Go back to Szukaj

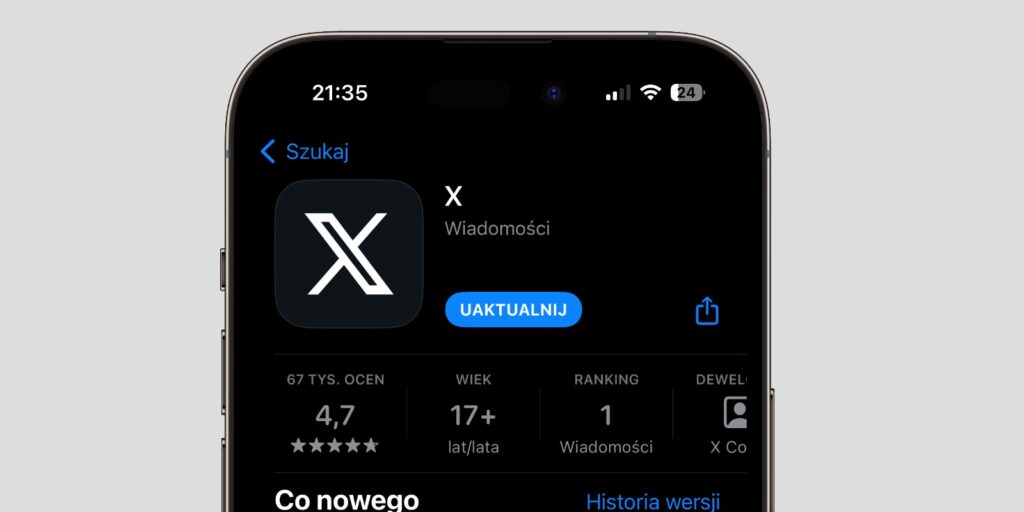[x=304, y=152]
